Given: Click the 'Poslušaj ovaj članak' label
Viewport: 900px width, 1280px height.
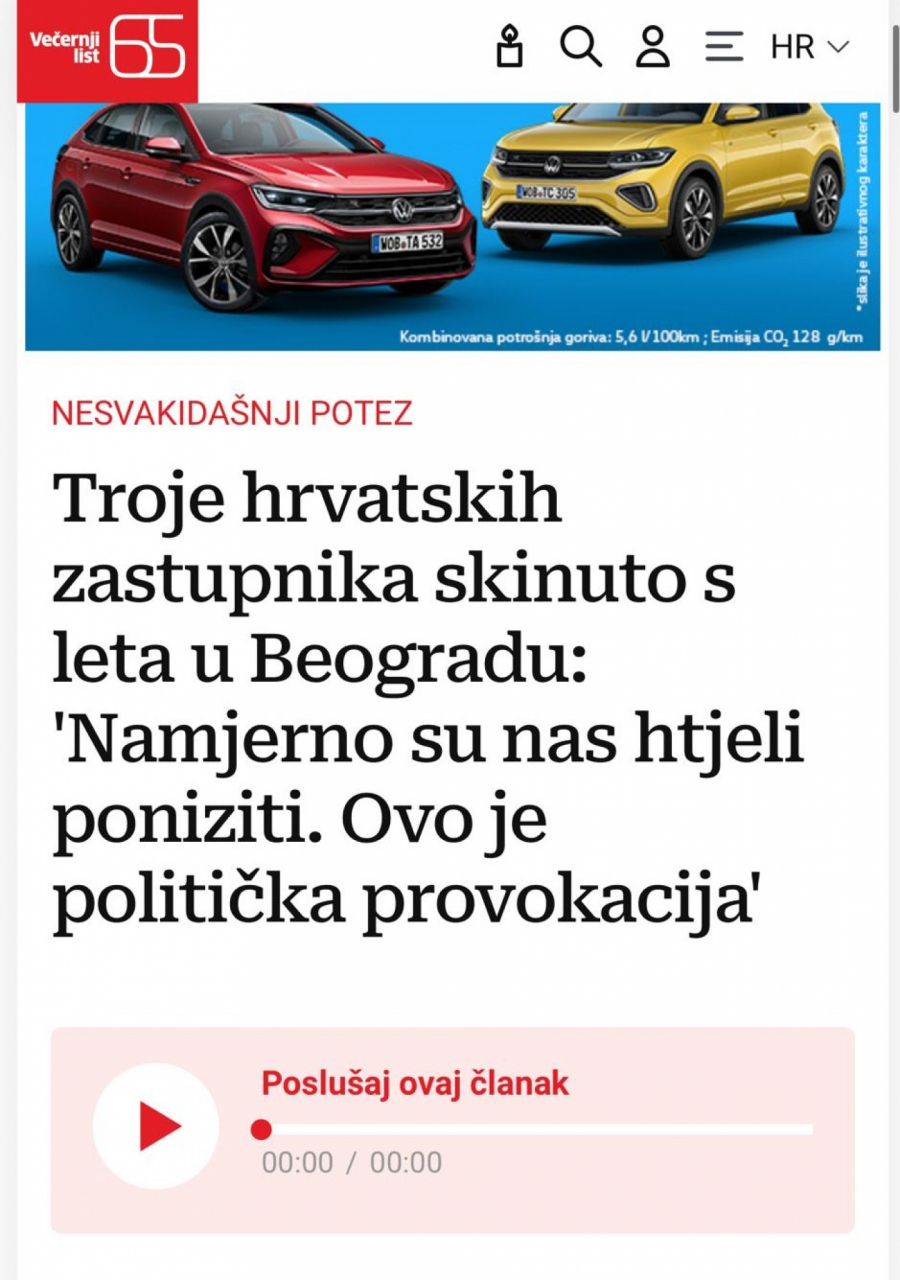Looking at the screenshot, I should tap(414, 1083).
